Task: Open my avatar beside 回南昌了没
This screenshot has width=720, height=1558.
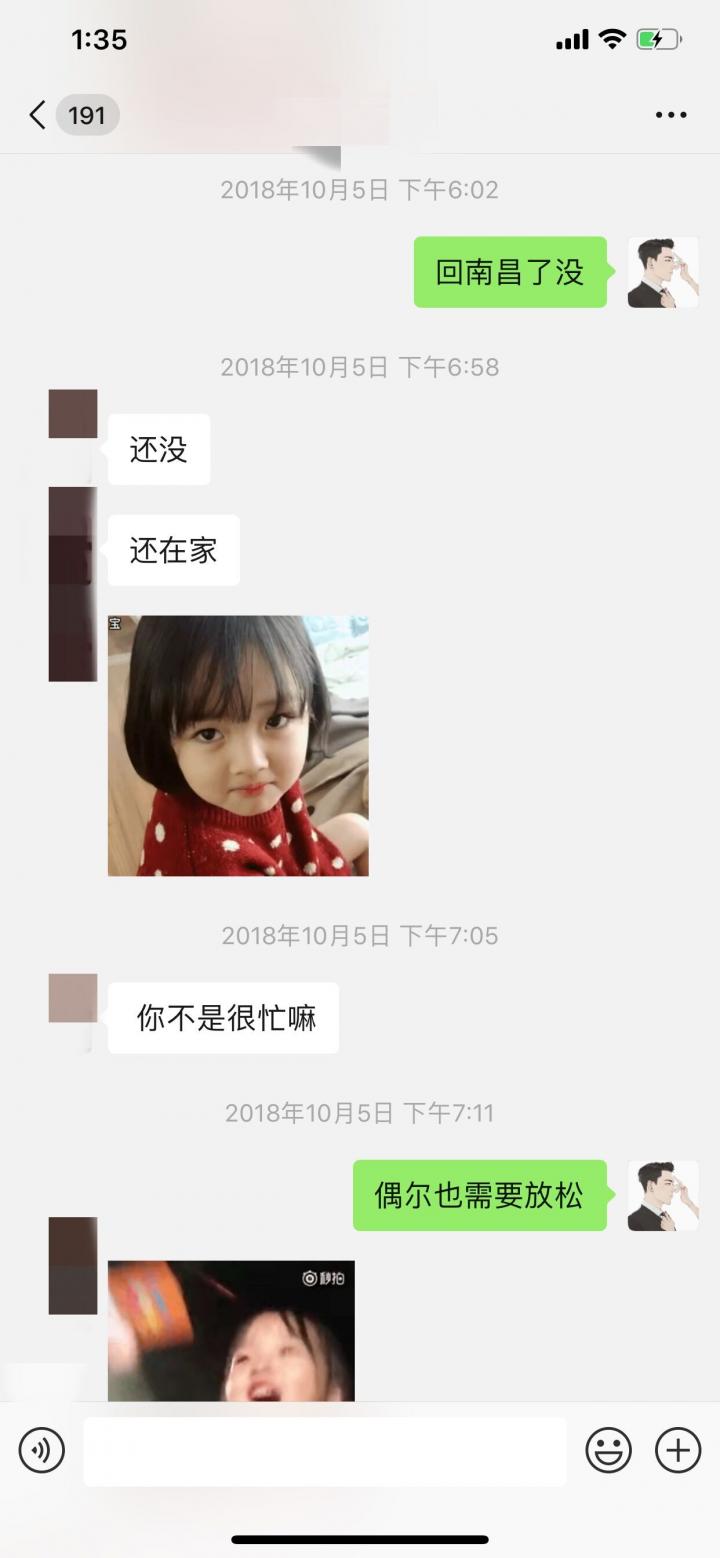Action: point(662,272)
